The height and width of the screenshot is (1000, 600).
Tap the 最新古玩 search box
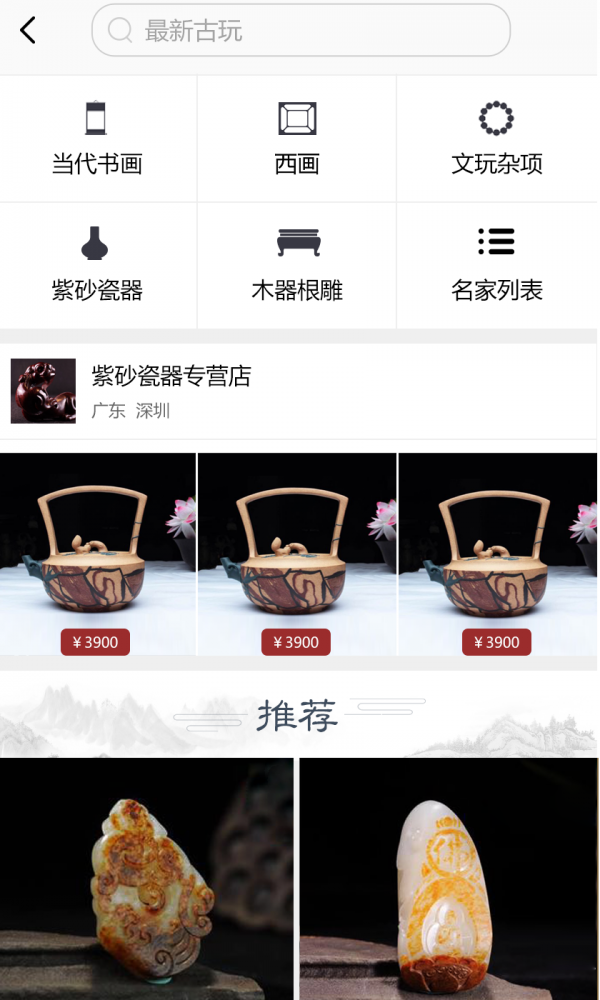[300, 31]
